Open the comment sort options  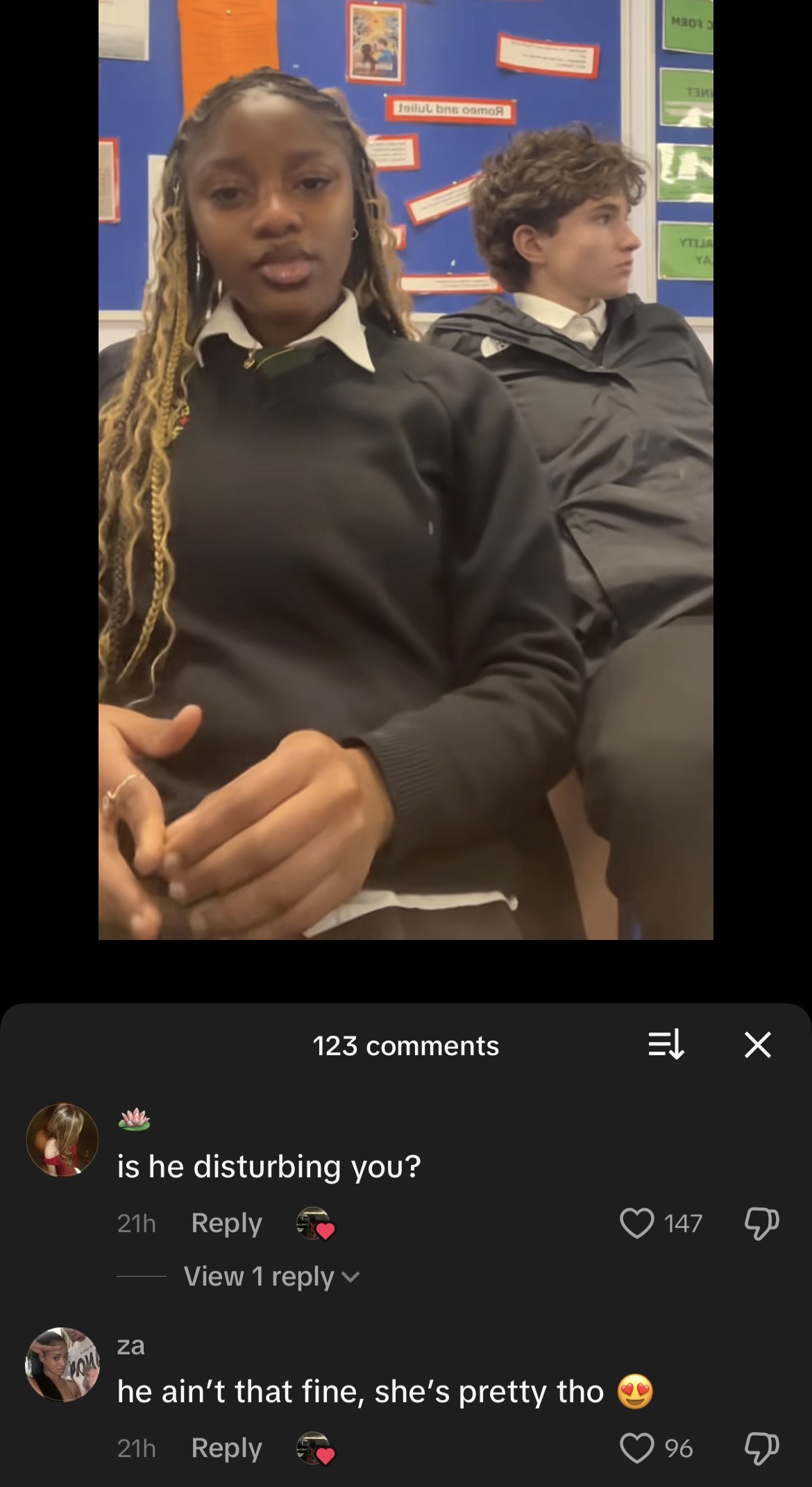[666, 1044]
